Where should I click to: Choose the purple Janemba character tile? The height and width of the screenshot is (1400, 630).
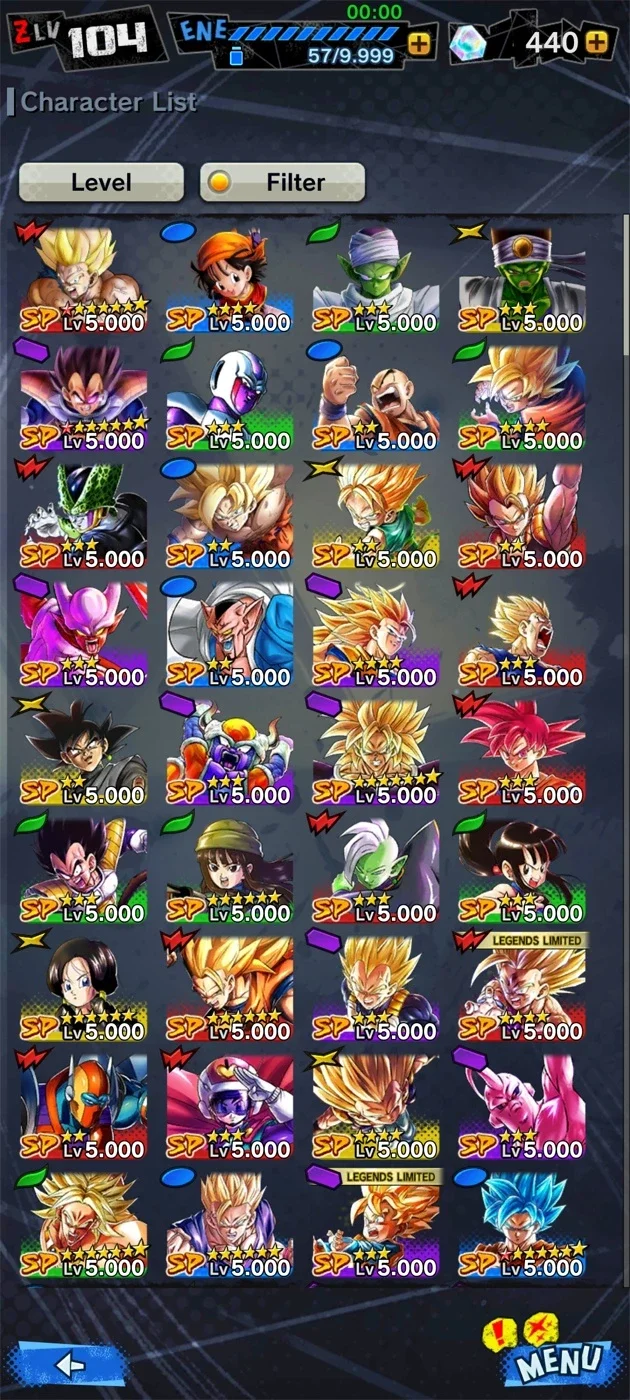point(84,634)
